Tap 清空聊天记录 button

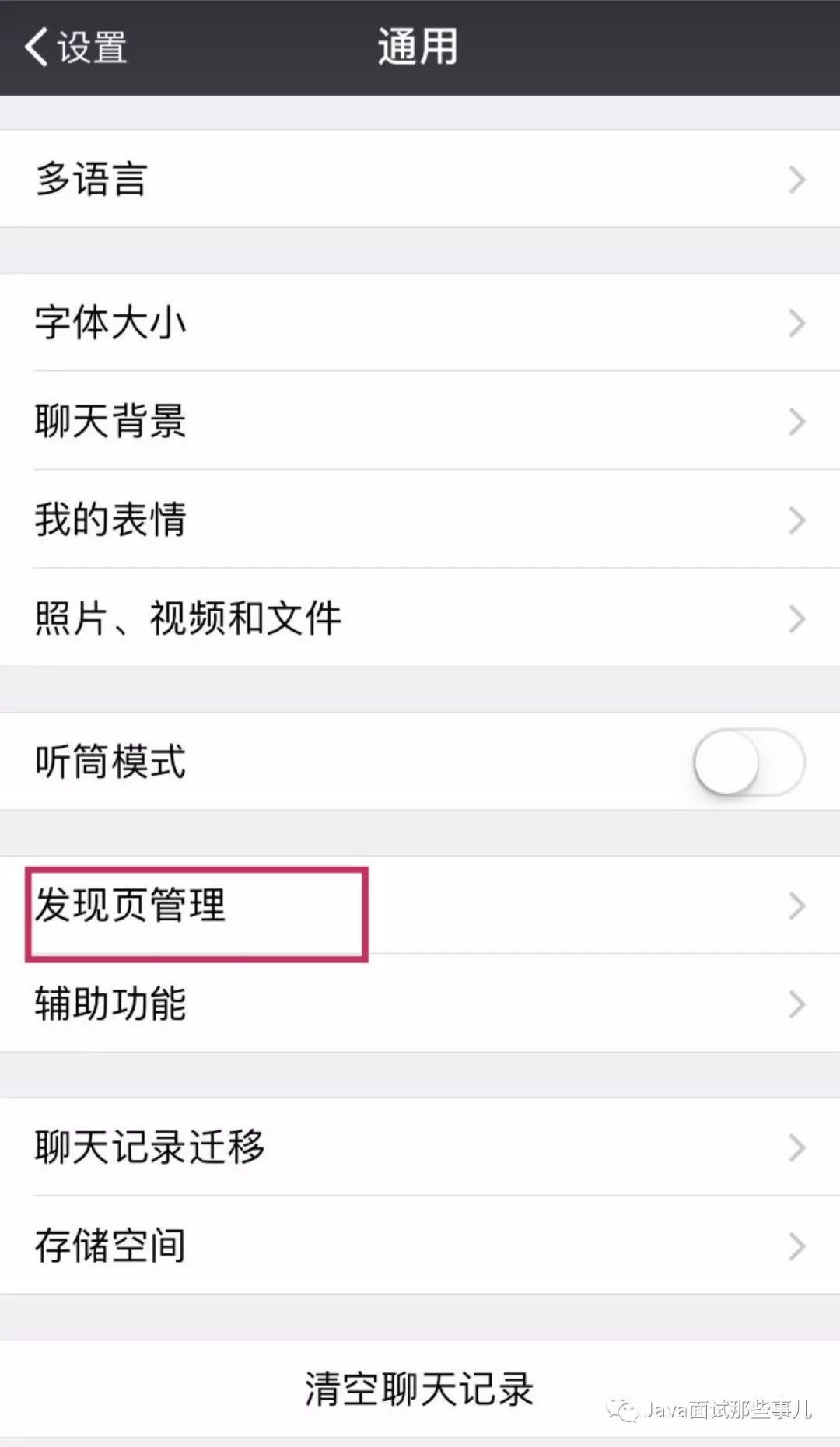420,1389
